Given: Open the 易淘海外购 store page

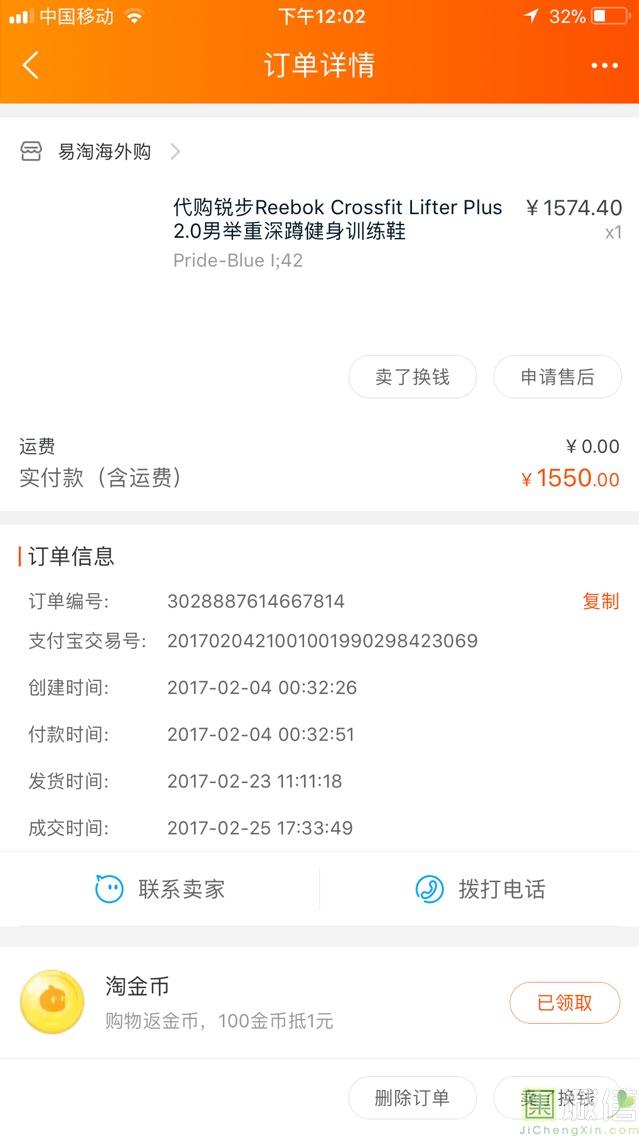Looking at the screenshot, I should (x=104, y=152).
